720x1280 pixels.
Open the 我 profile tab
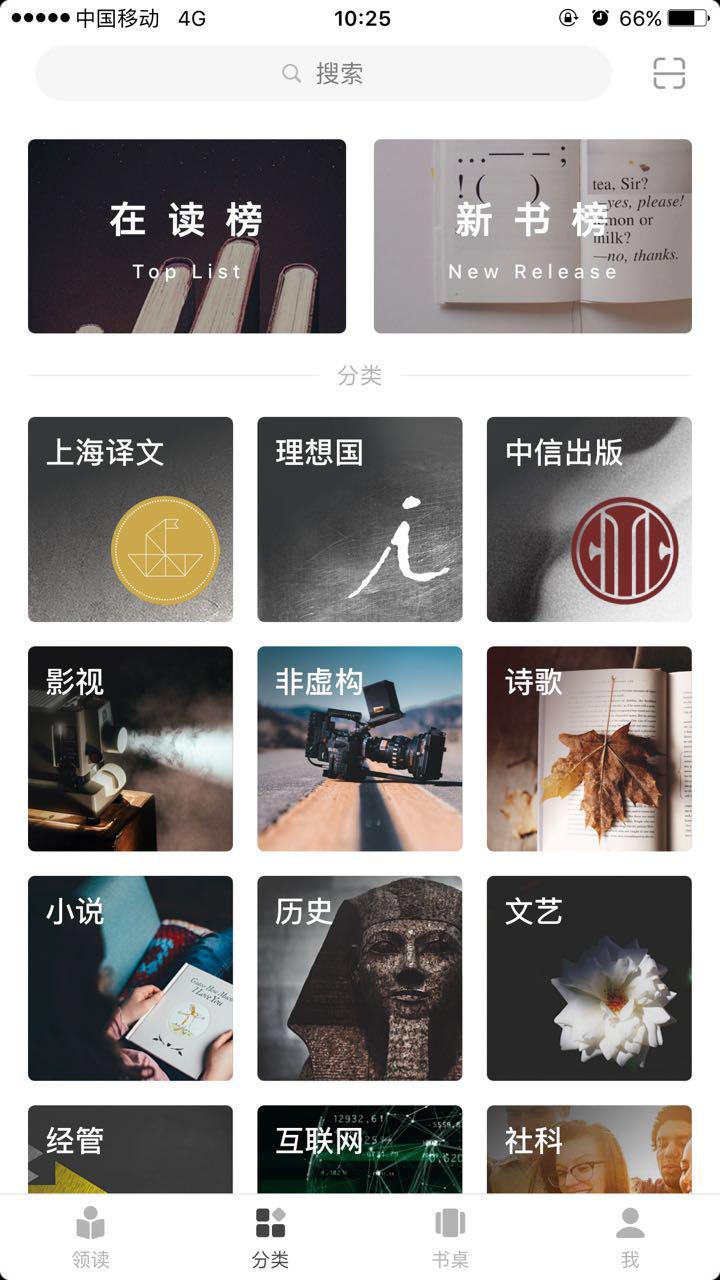[x=630, y=1237]
